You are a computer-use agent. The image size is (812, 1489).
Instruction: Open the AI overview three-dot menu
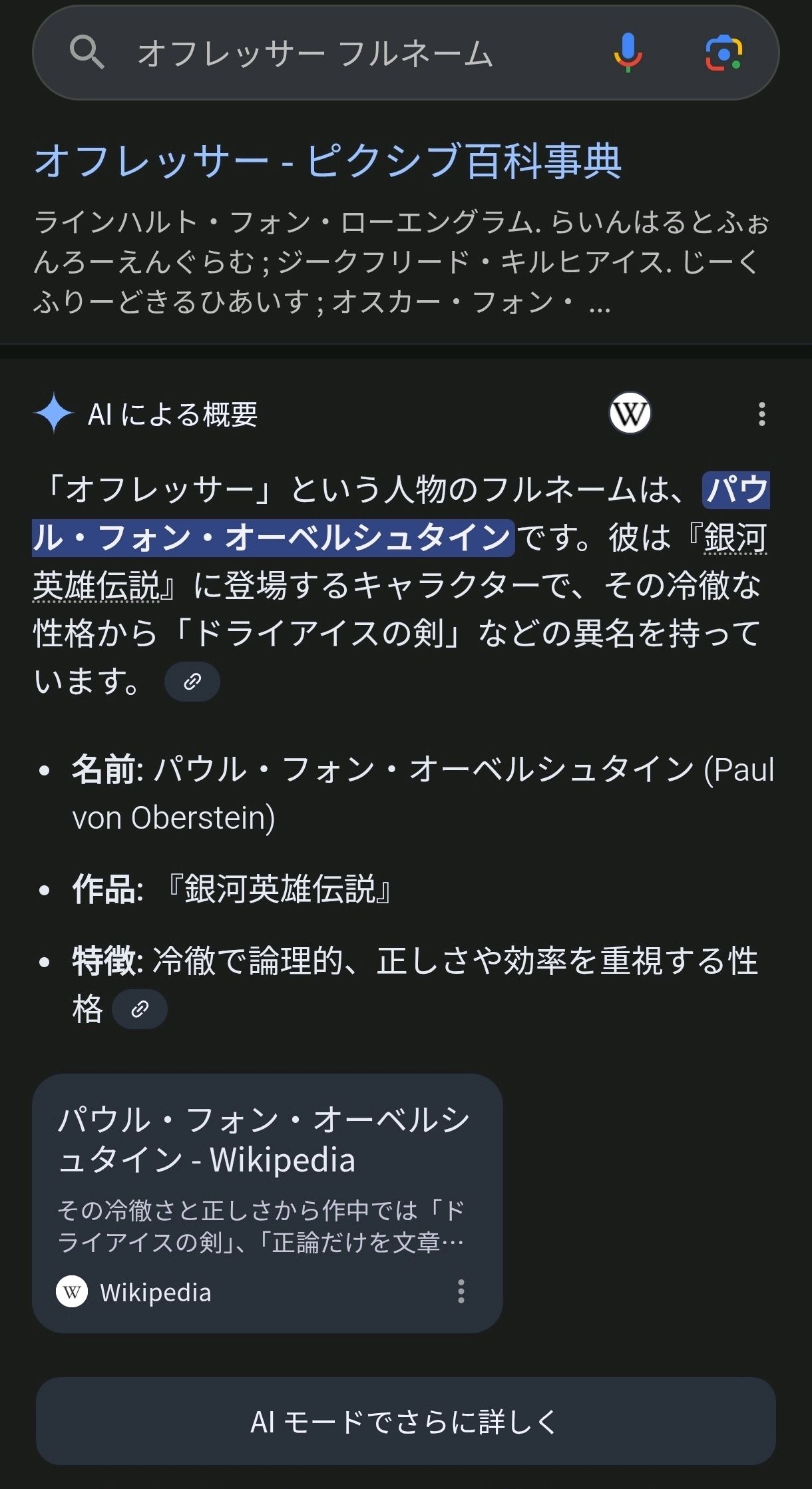[x=761, y=414]
